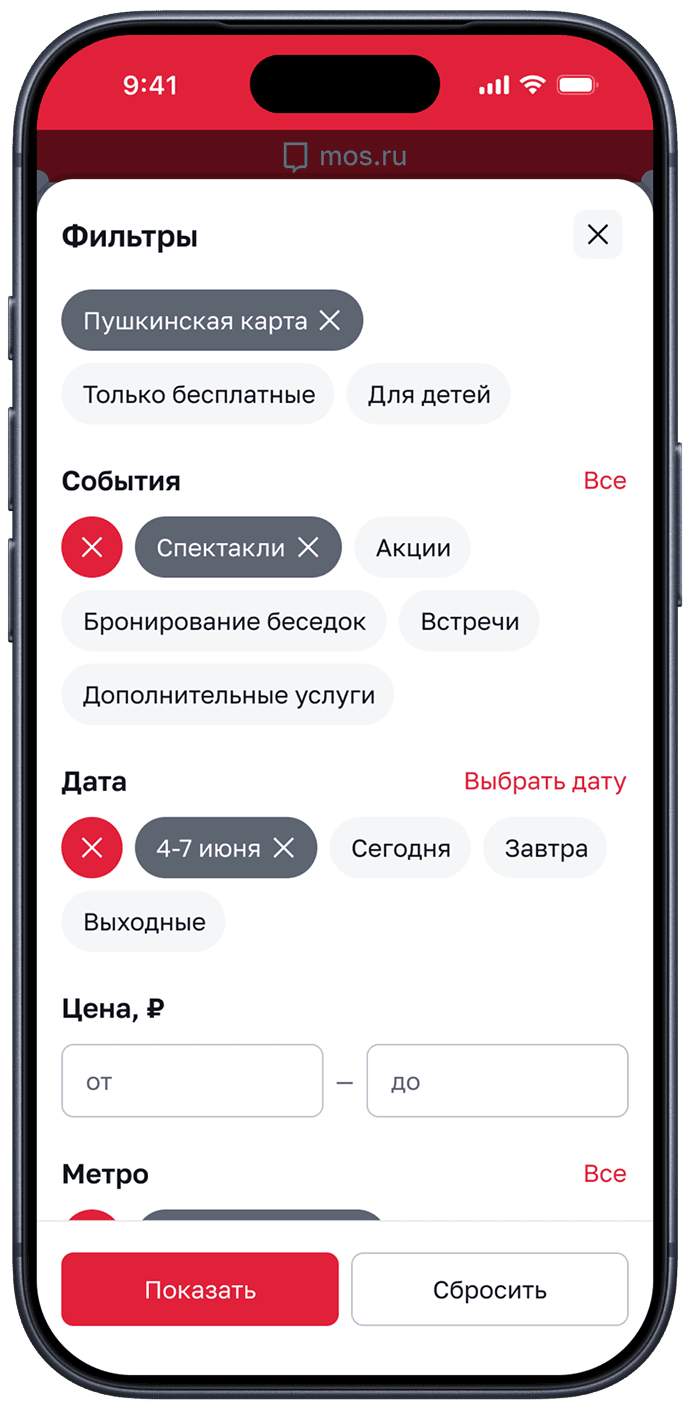Select the Сегодня date chip

400,848
